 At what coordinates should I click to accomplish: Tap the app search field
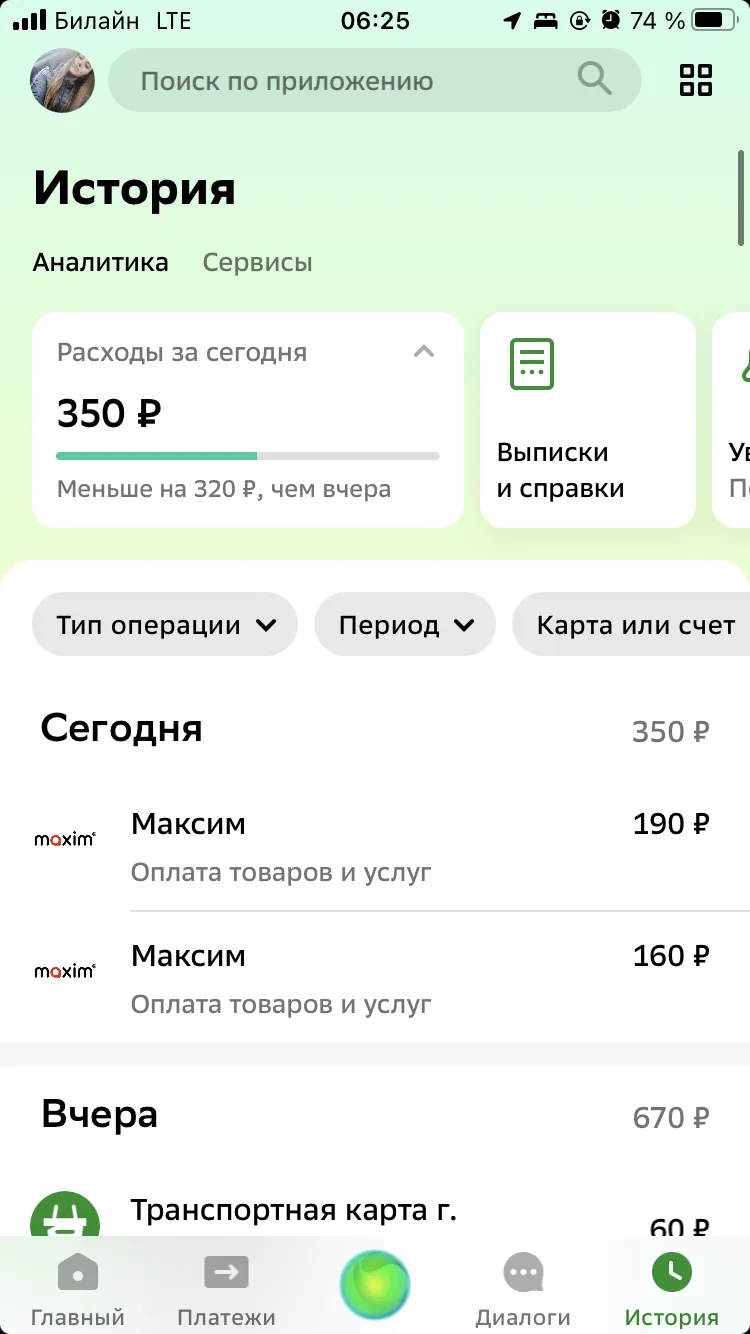(x=374, y=80)
